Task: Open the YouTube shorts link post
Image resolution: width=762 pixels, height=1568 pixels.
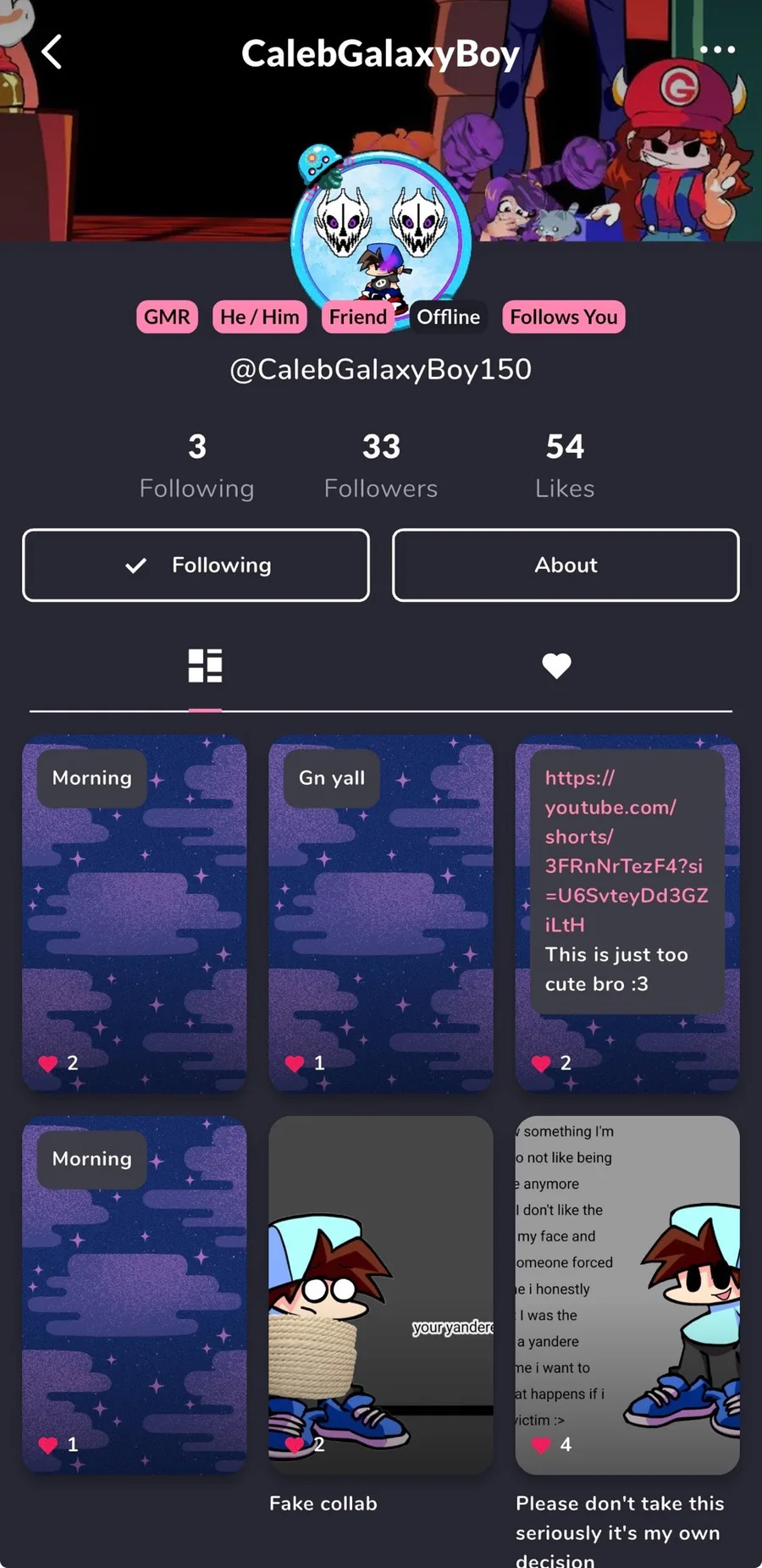Action: pyautogui.click(x=627, y=913)
